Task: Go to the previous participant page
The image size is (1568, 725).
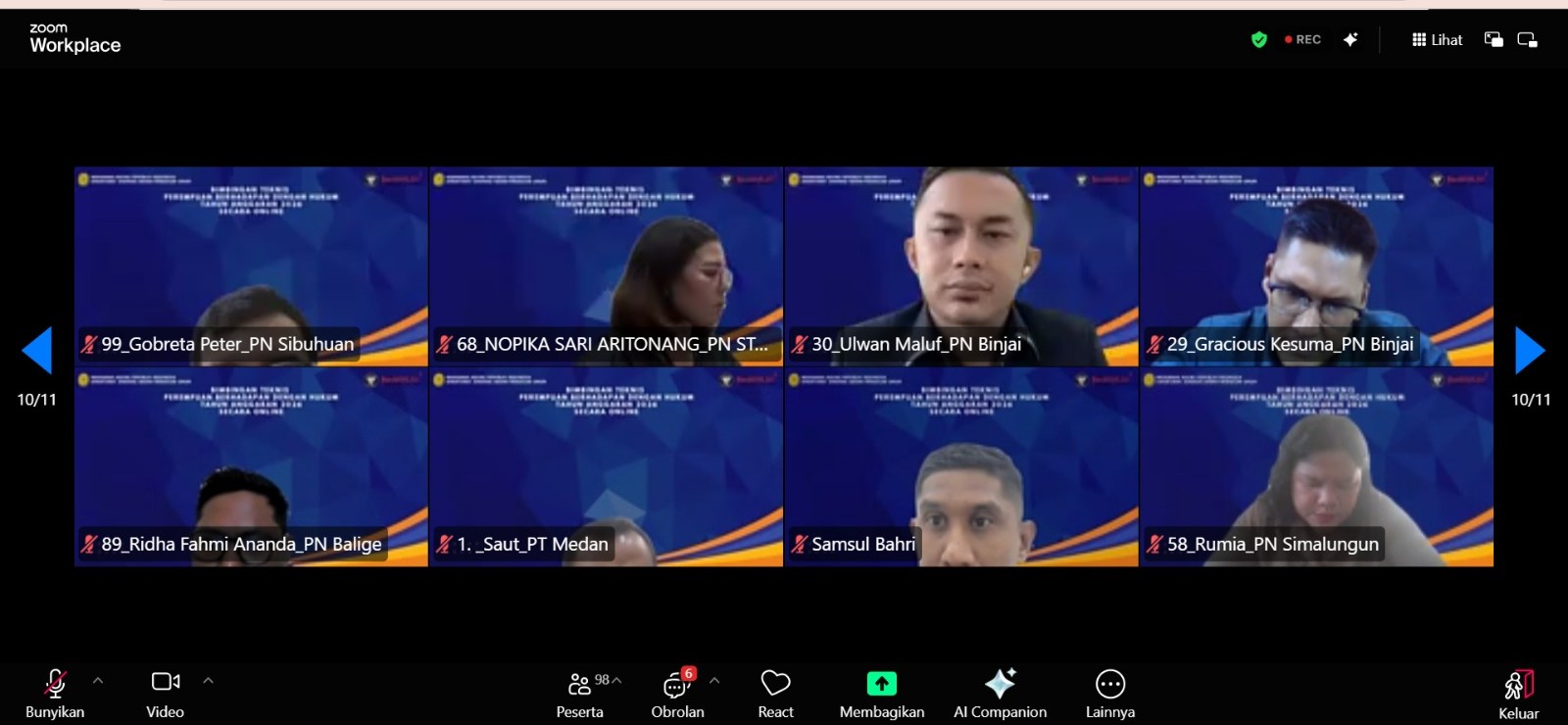Action: tap(37, 351)
